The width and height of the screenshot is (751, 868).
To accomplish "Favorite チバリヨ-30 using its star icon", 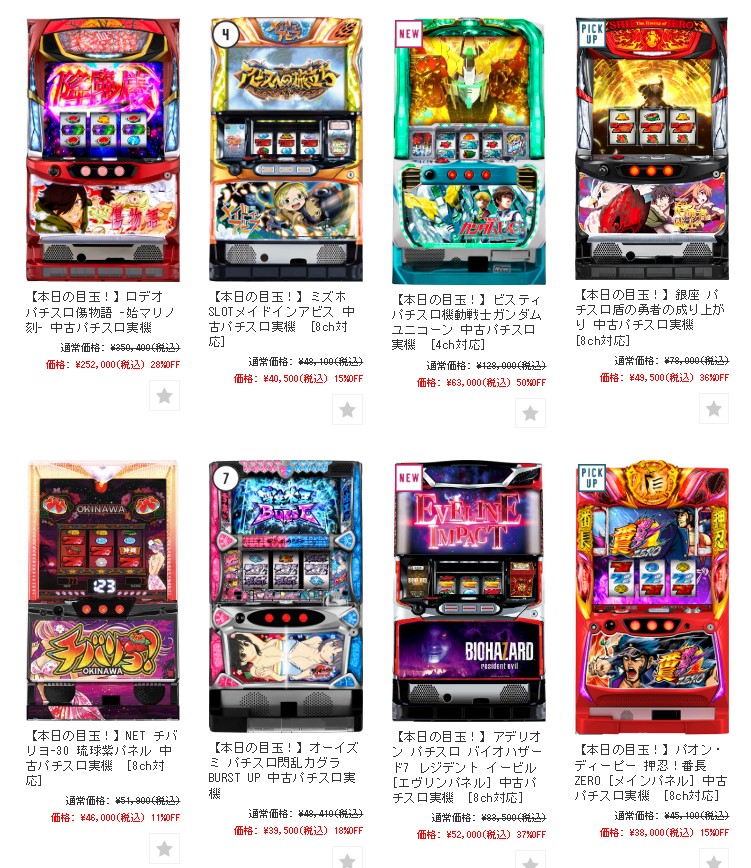I will pos(164,848).
